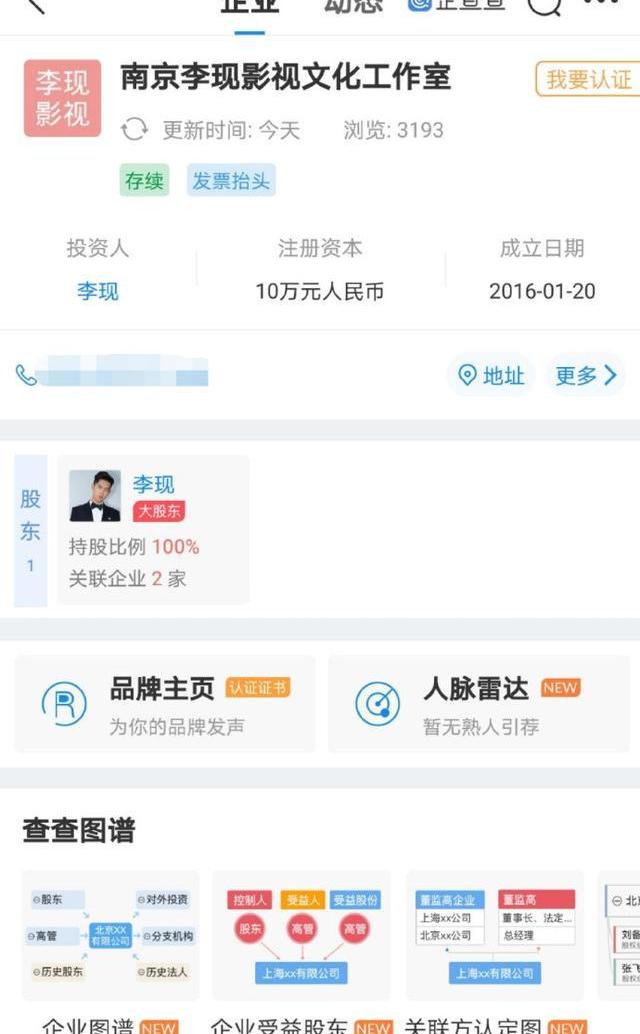This screenshot has height=1034, width=640.
Task: Open investor 李现's profile link
Action: click(98, 292)
